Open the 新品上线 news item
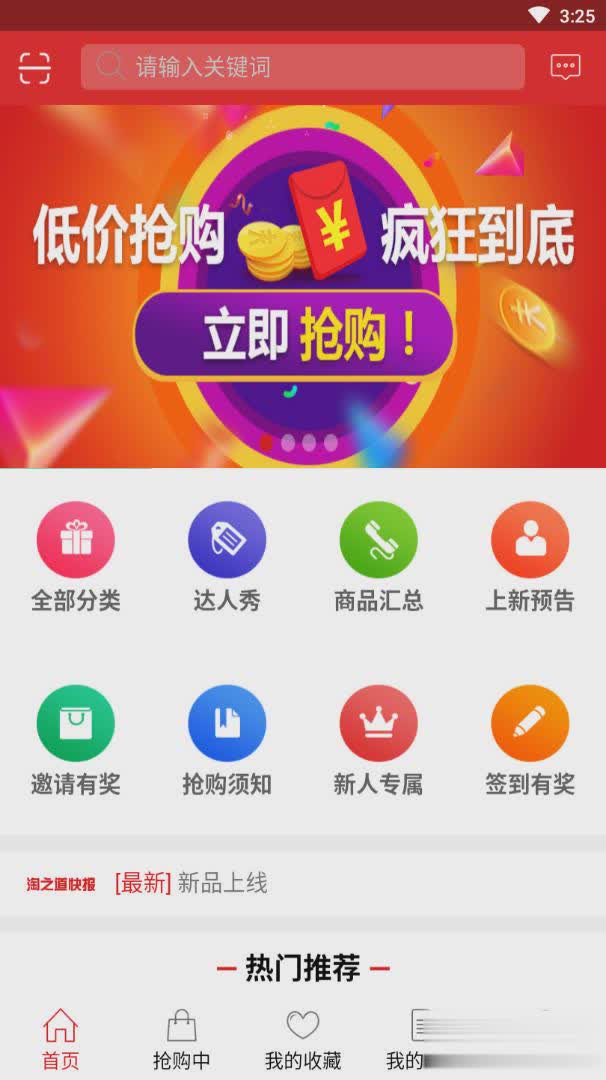The image size is (606, 1080). coord(222,883)
